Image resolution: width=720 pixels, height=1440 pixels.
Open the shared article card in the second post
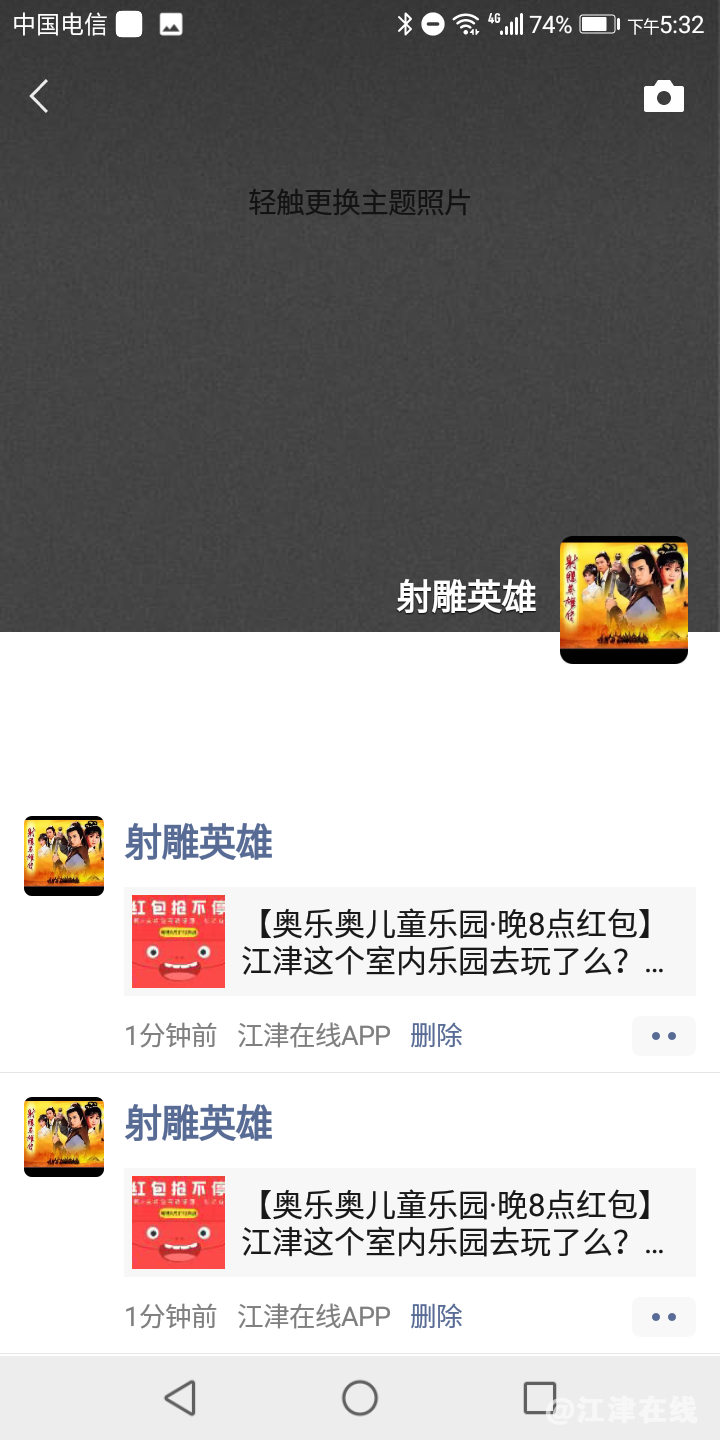point(410,1222)
